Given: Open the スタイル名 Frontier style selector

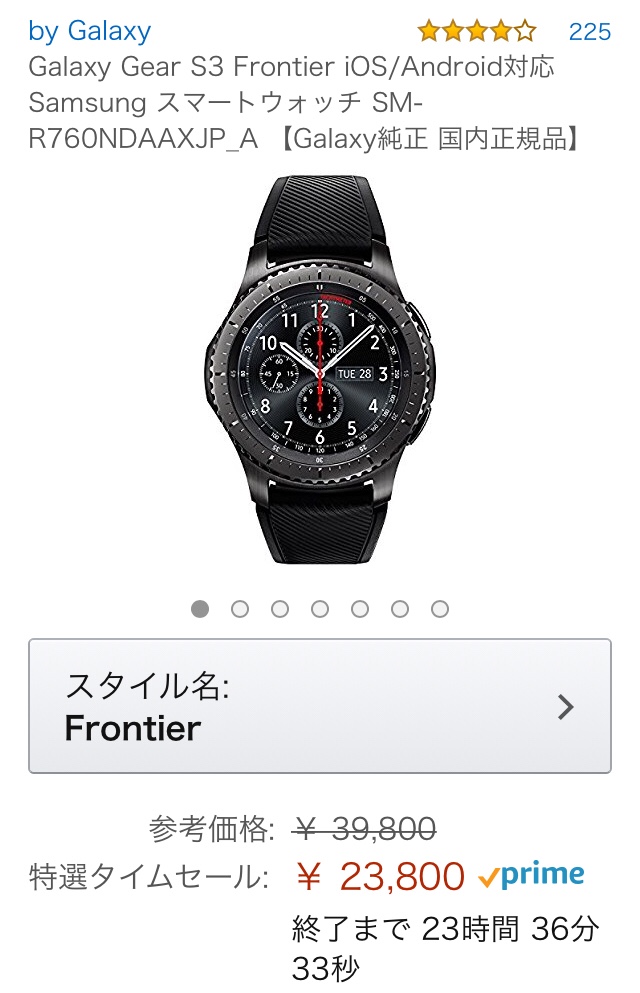Looking at the screenshot, I should (x=320, y=706).
